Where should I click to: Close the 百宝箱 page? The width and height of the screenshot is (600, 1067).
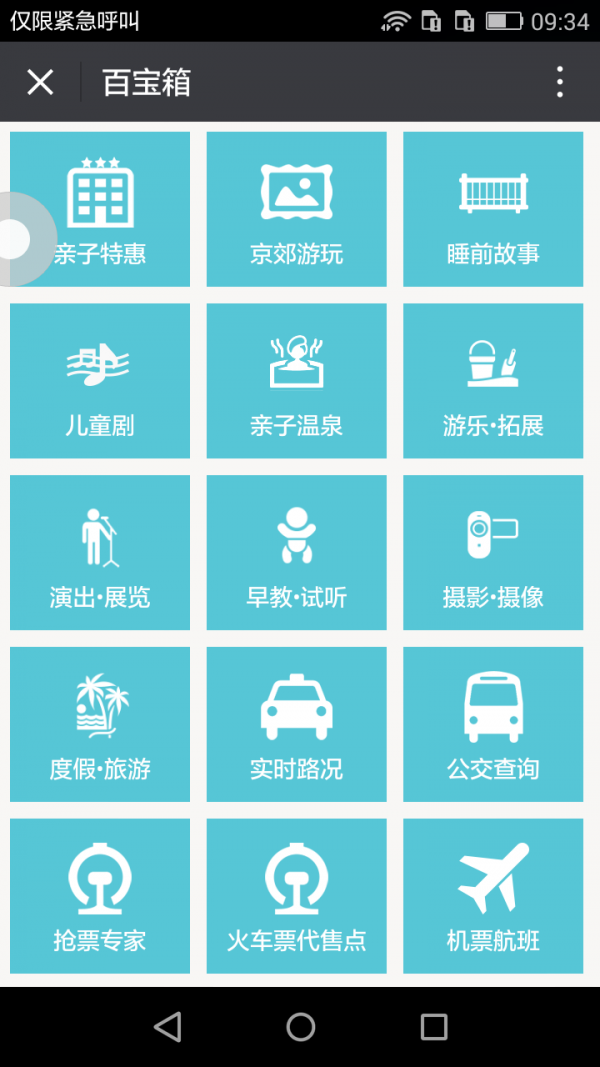pyautogui.click(x=40, y=82)
